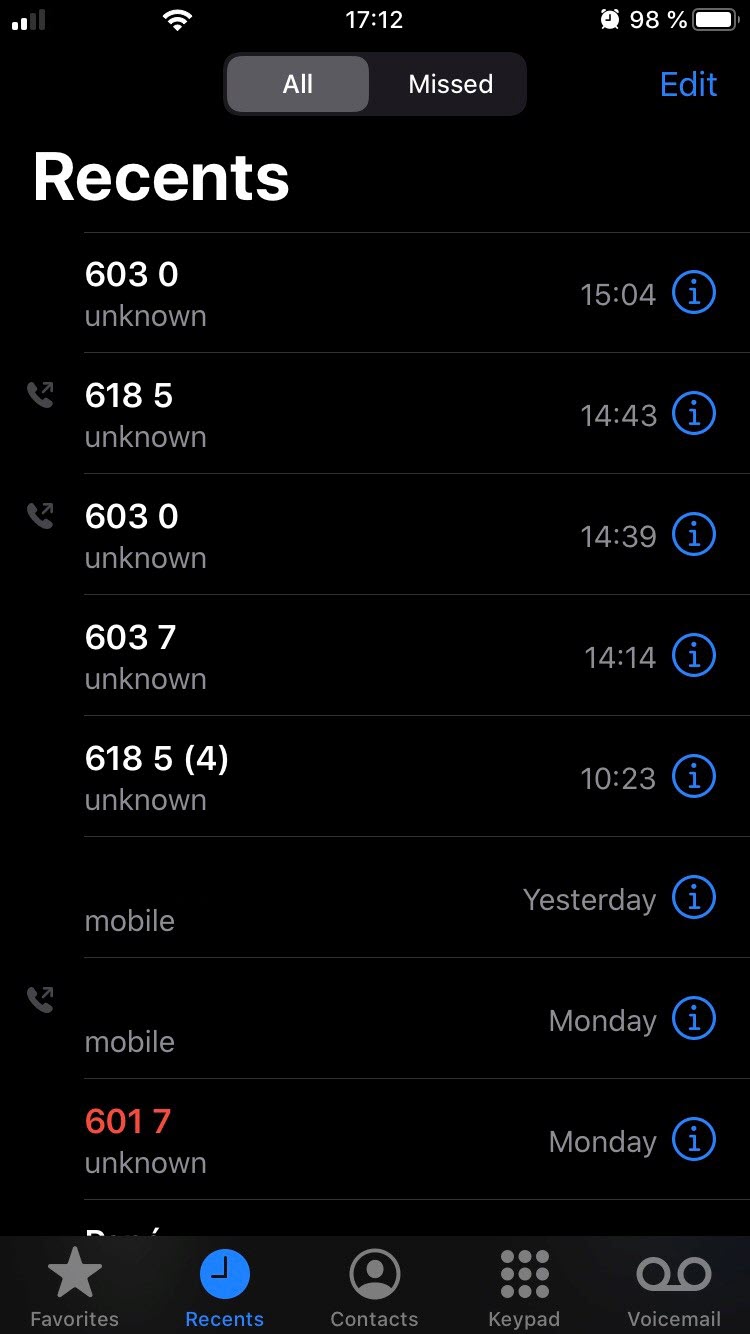The image size is (750, 1334).
Task: Call back 603 7 from 14:14
Action: point(300,656)
